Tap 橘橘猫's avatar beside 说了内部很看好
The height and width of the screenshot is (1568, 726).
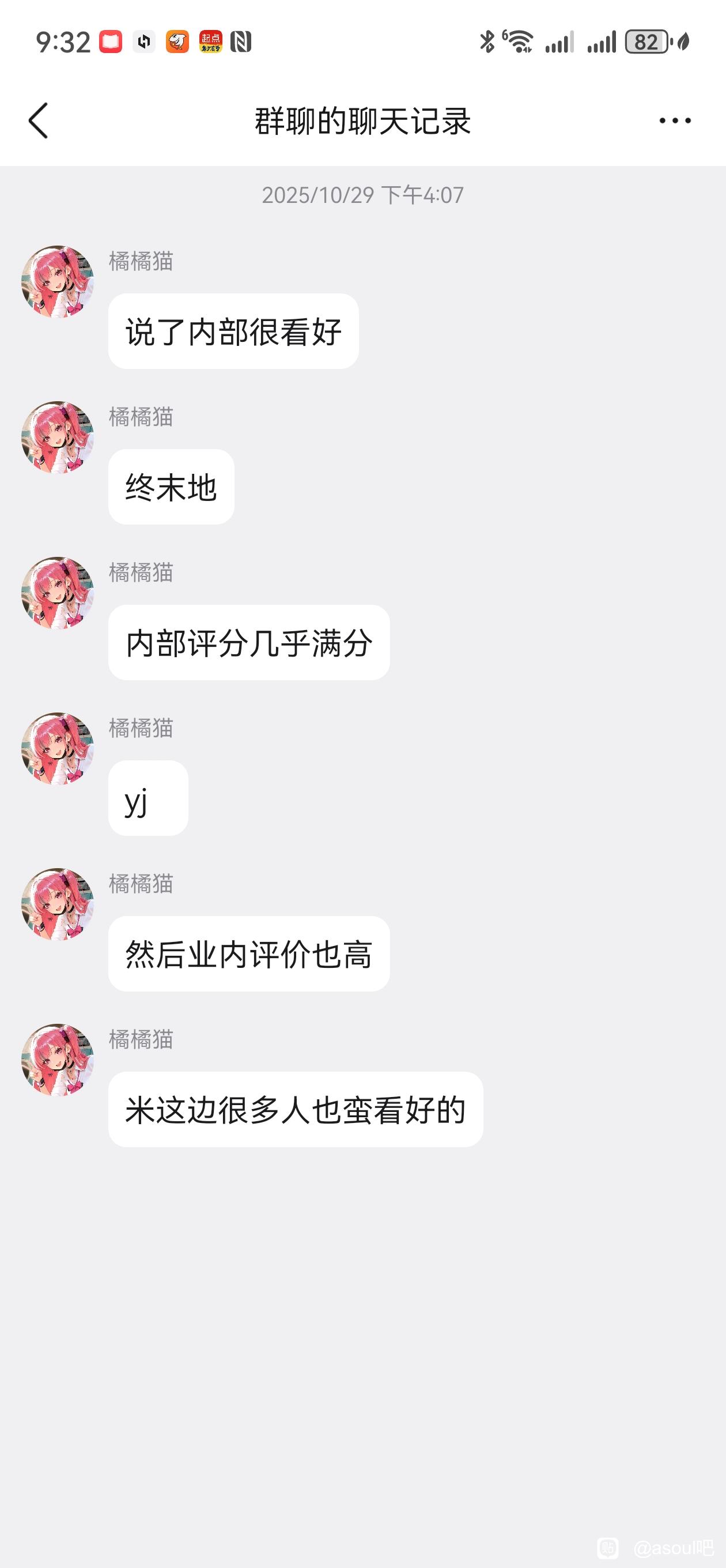pyautogui.click(x=57, y=281)
